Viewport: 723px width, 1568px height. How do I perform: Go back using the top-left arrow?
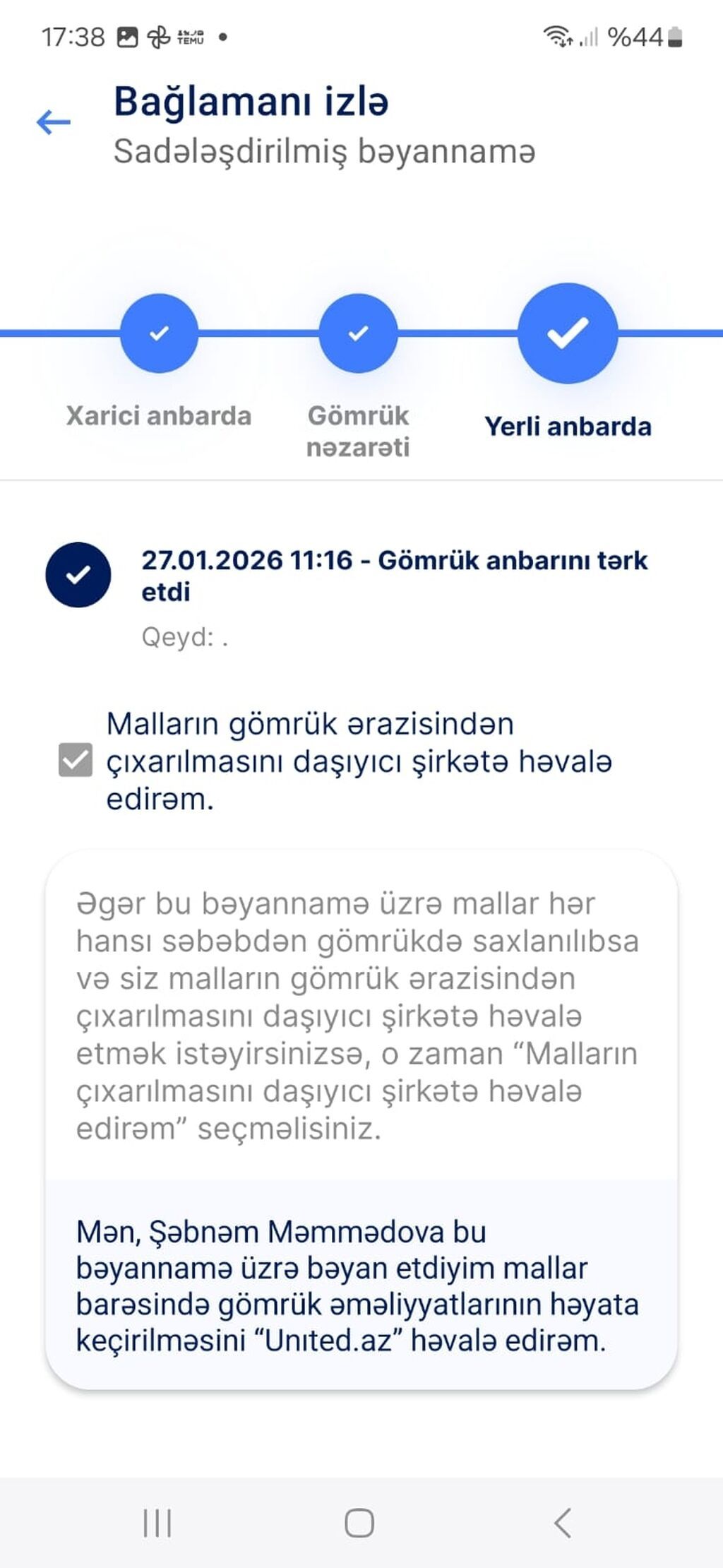54,122
